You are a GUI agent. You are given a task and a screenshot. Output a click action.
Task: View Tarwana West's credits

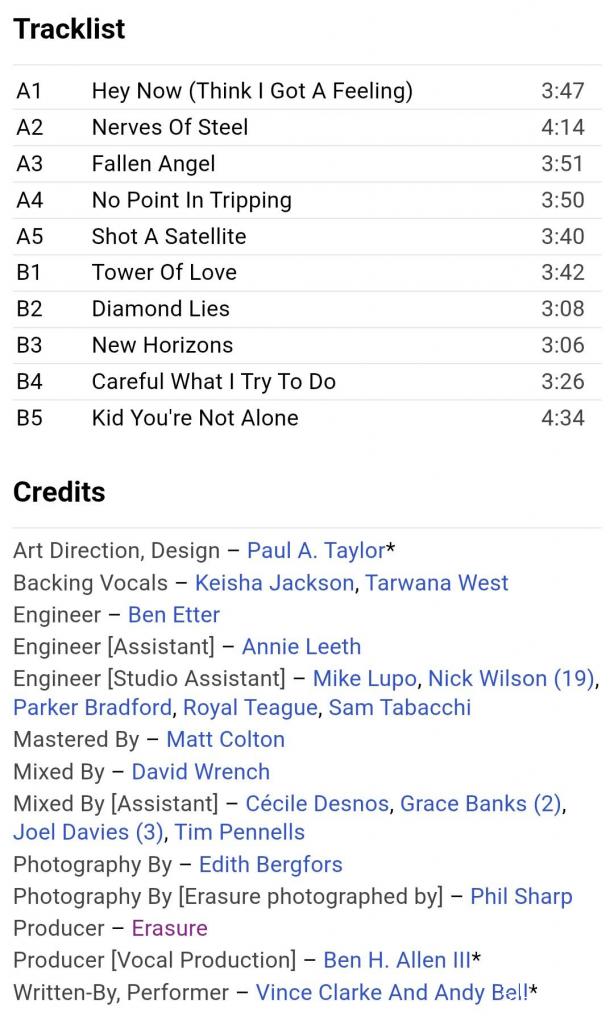pos(437,583)
